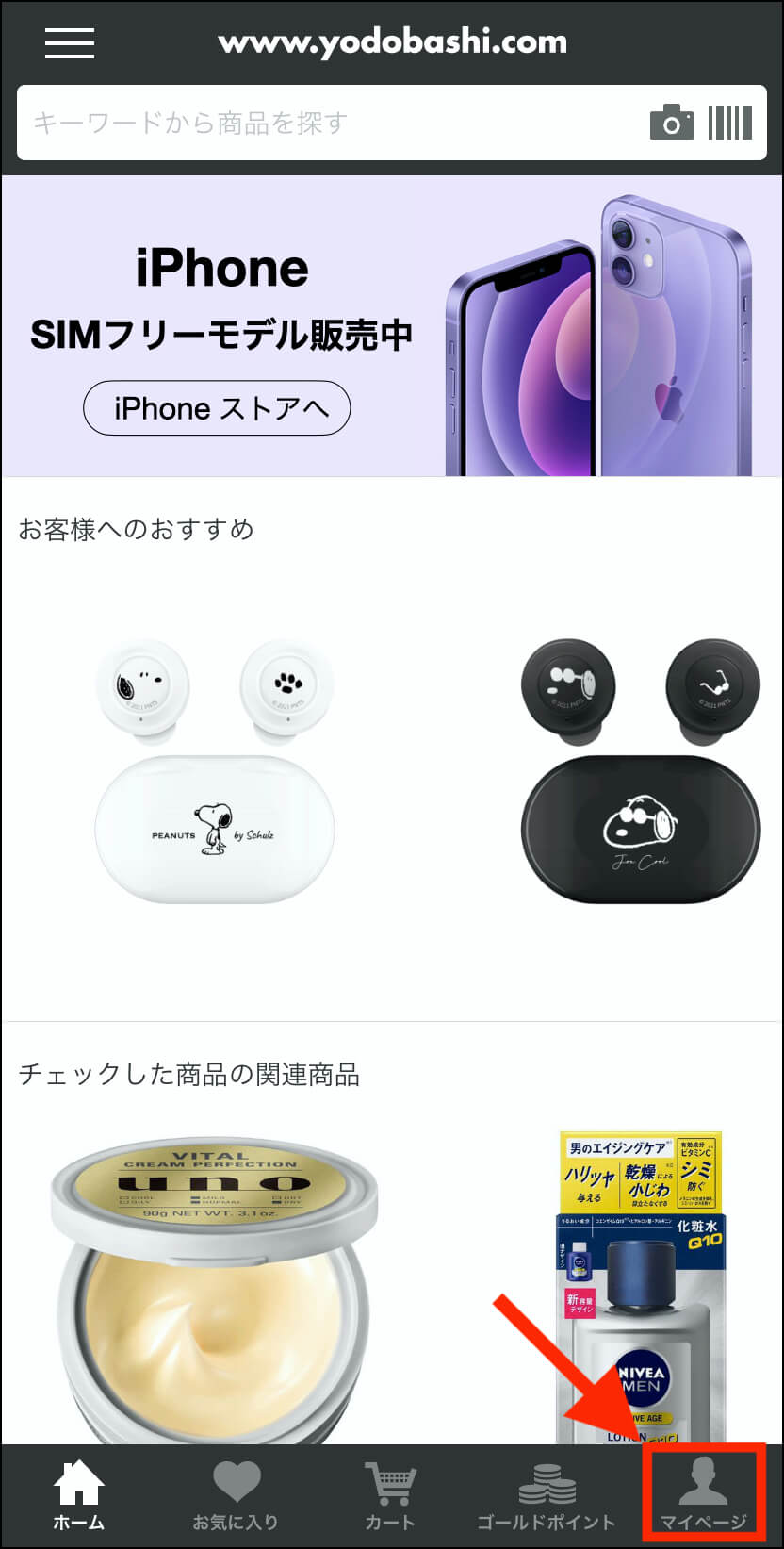Open the barcode scanner

pos(730,123)
